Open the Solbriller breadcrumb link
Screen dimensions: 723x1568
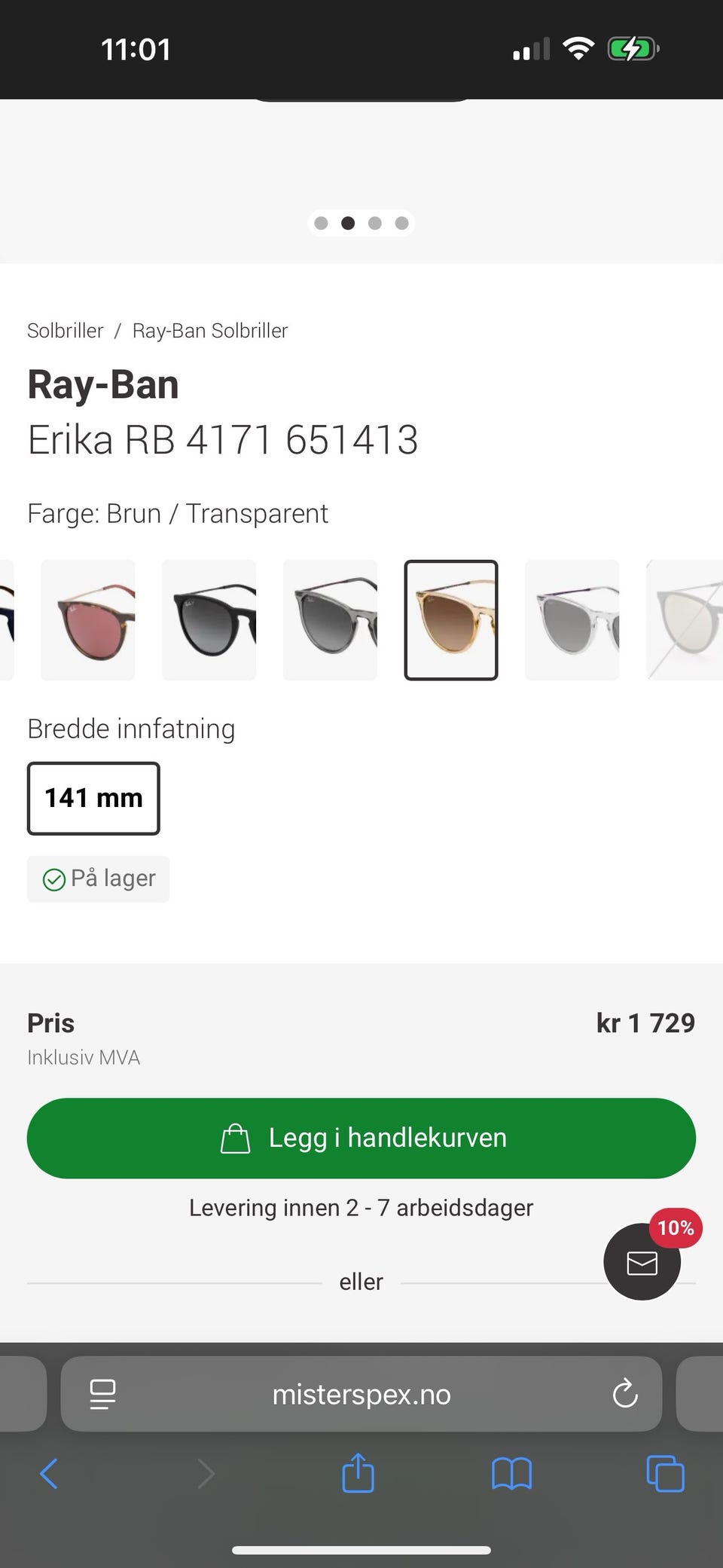point(66,331)
